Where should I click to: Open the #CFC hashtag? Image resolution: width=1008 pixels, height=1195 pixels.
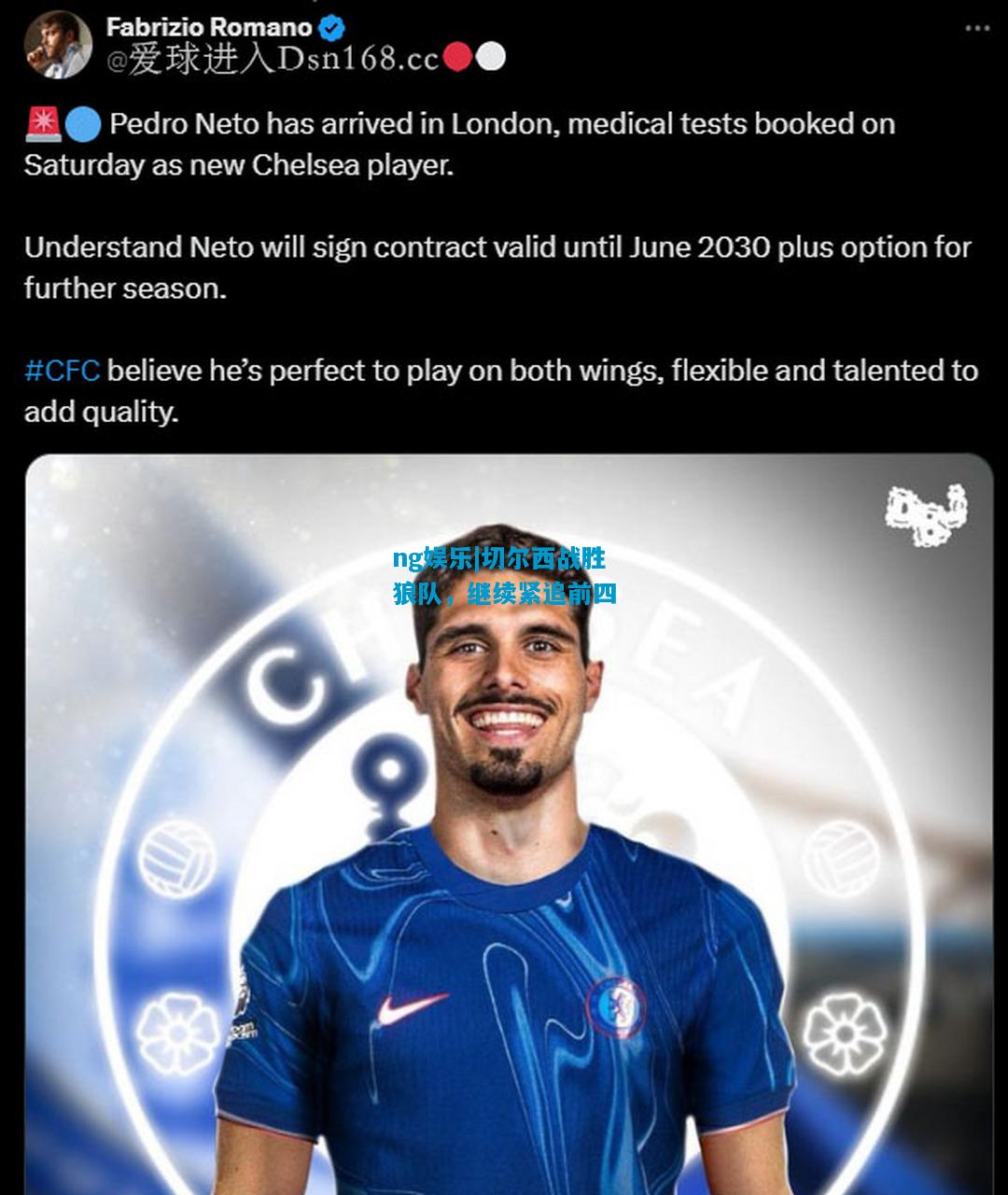tap(62, 371)
